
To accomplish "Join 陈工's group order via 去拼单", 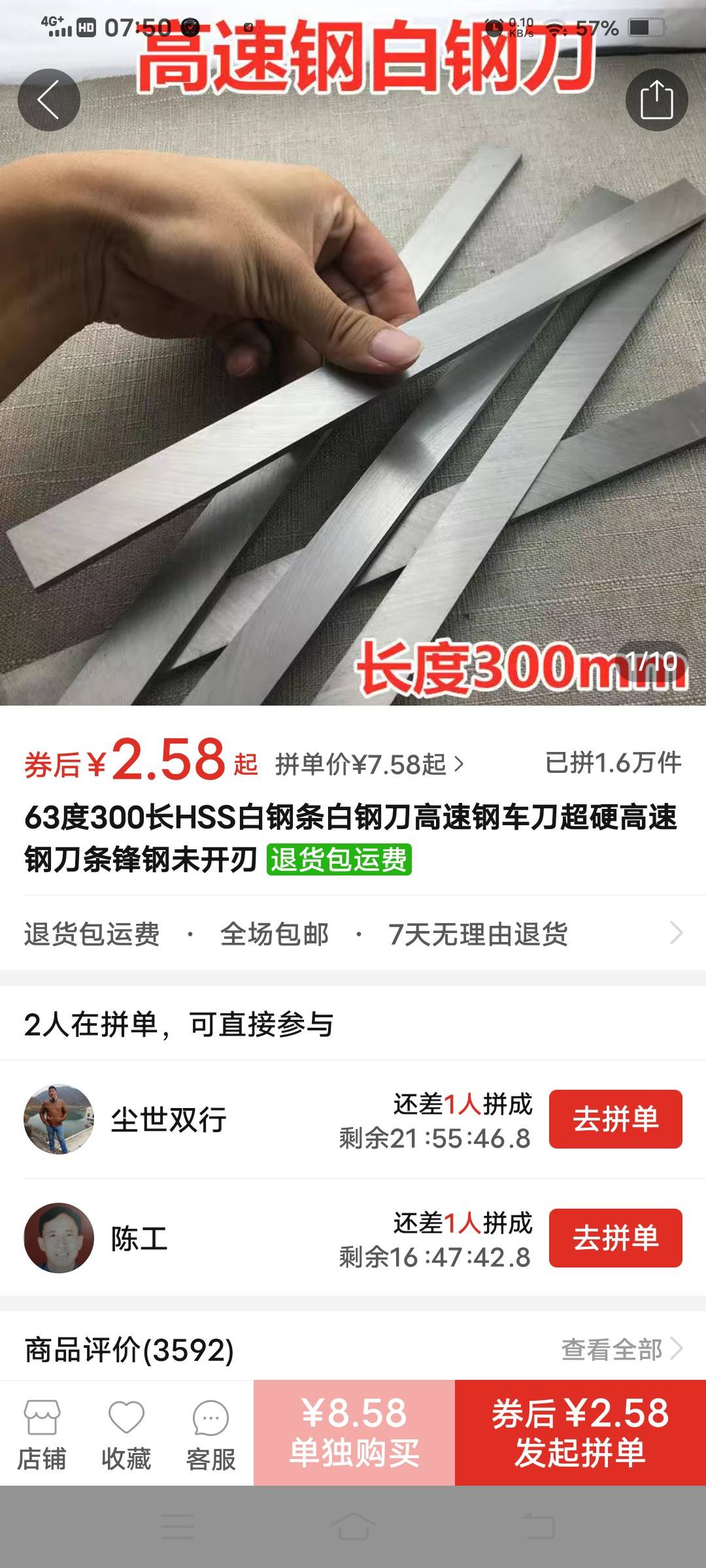I will [615, 1238].
